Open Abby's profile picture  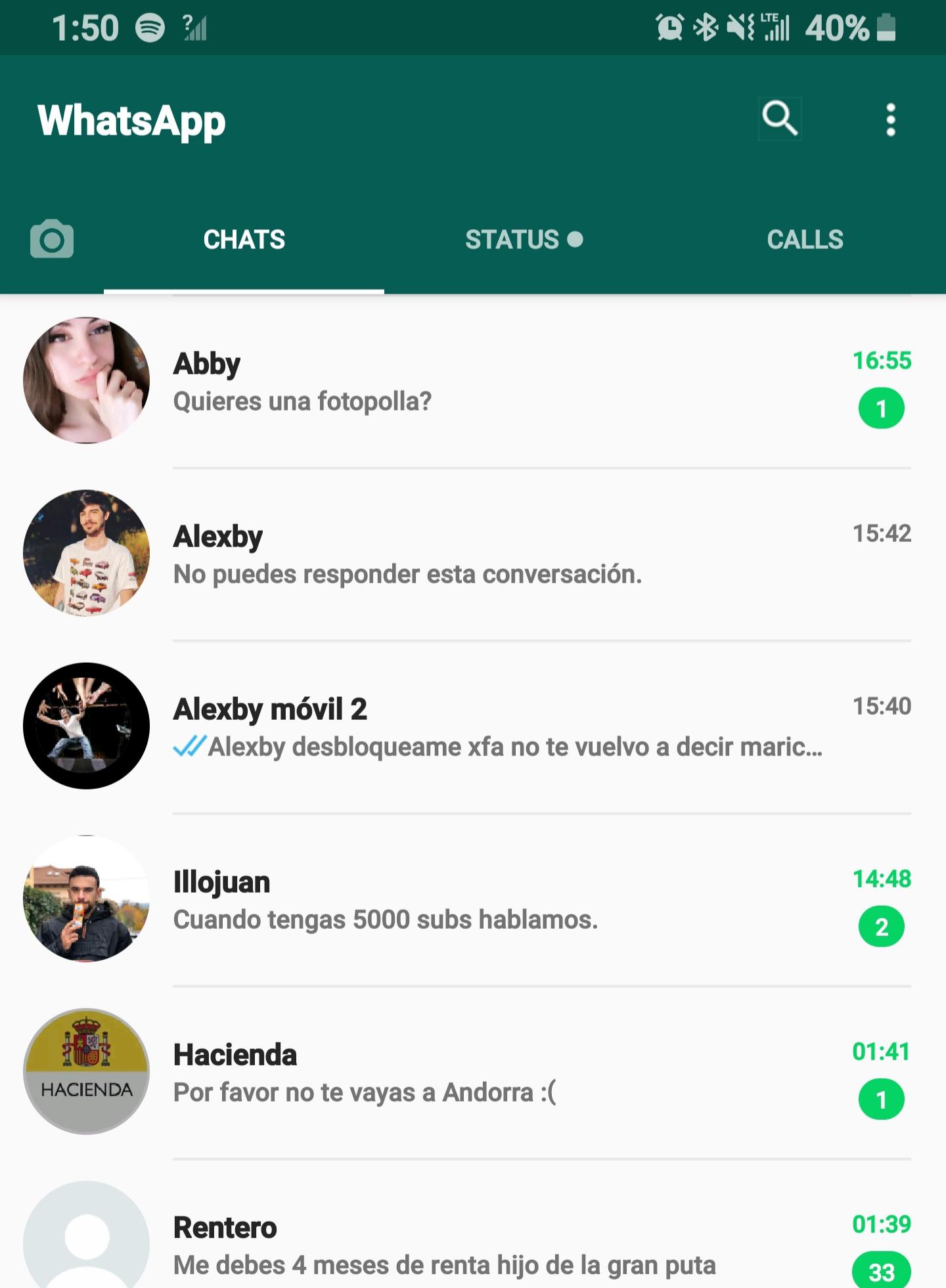(86, 380)
